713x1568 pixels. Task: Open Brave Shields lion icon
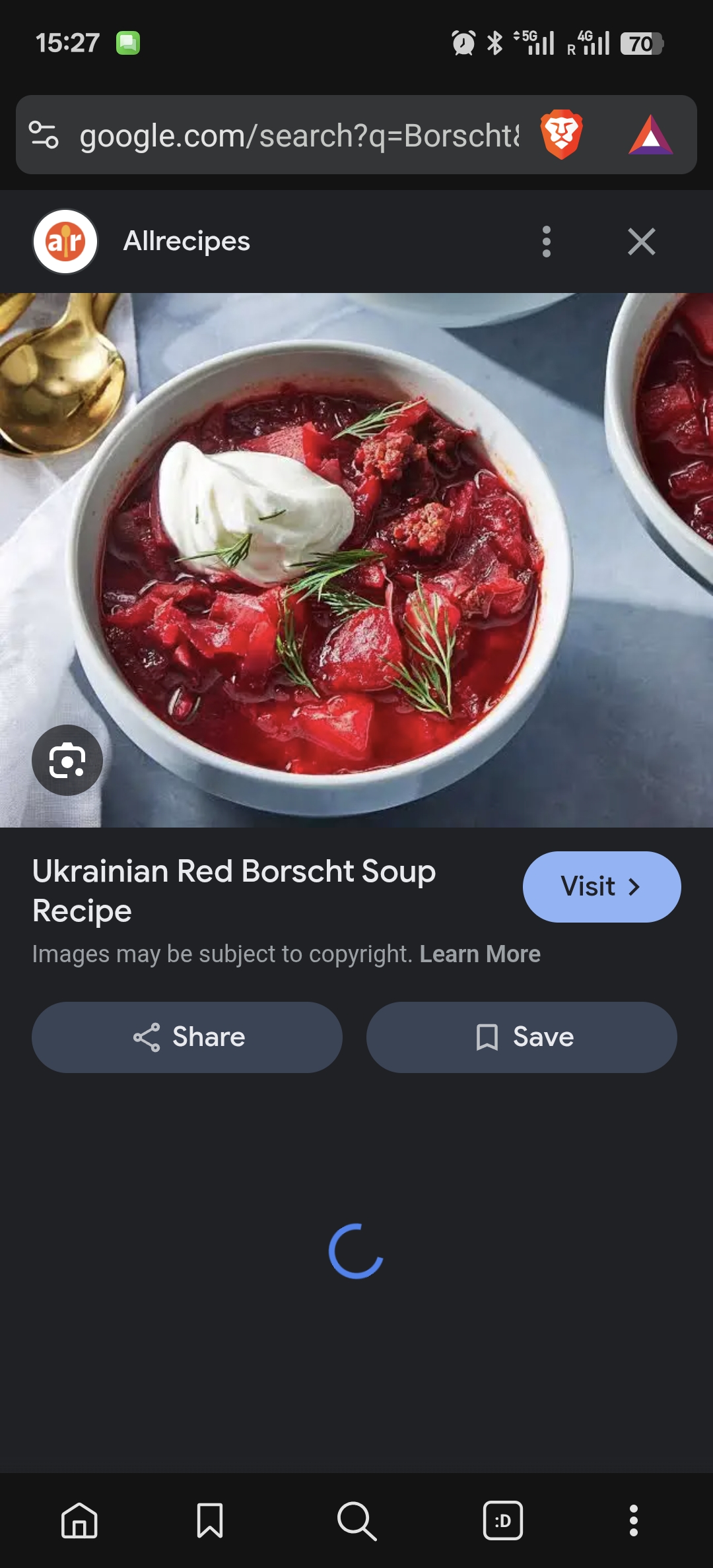tap(561, 135)
